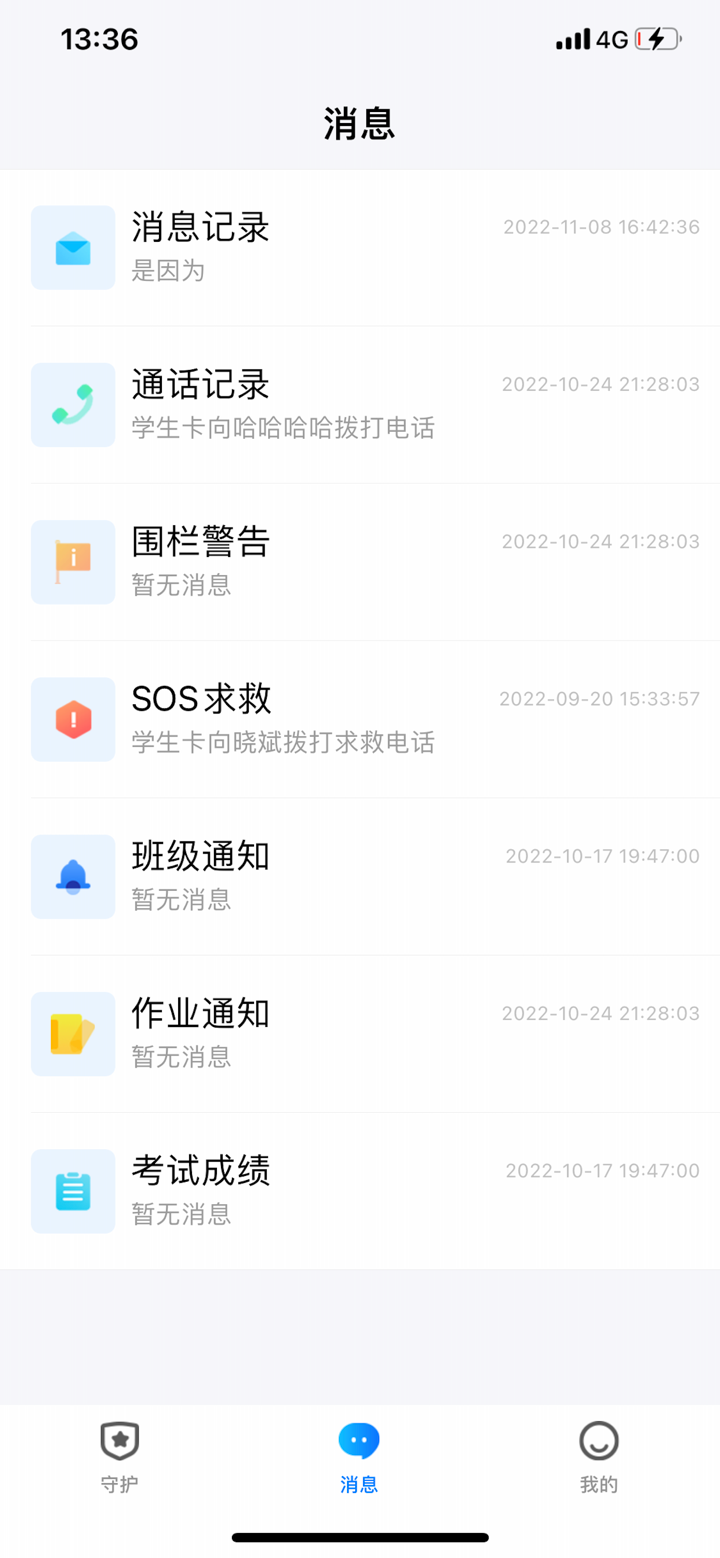
Task: Click the clipboard icon for 考试成绩
Action: tap(72, 1190)
